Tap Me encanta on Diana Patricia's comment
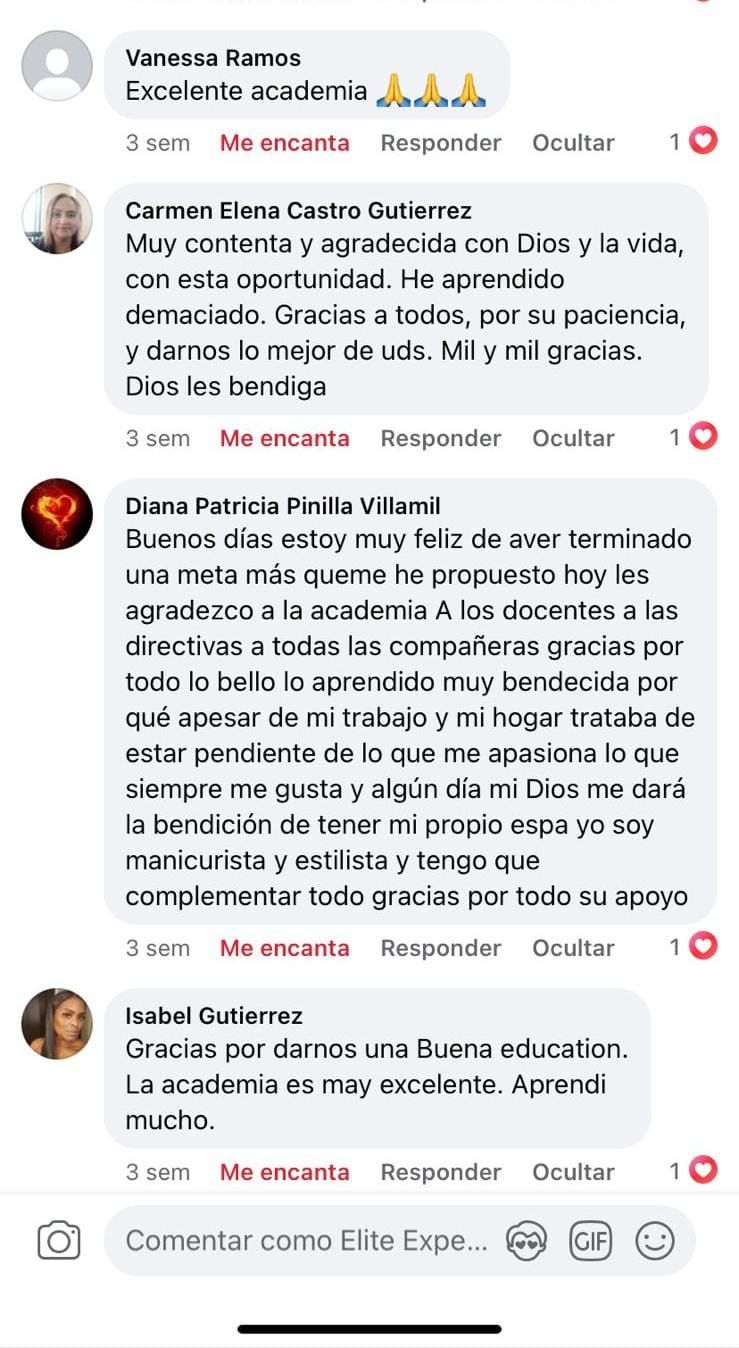This screenshot has height=1348, width=739. coord(284,948)
